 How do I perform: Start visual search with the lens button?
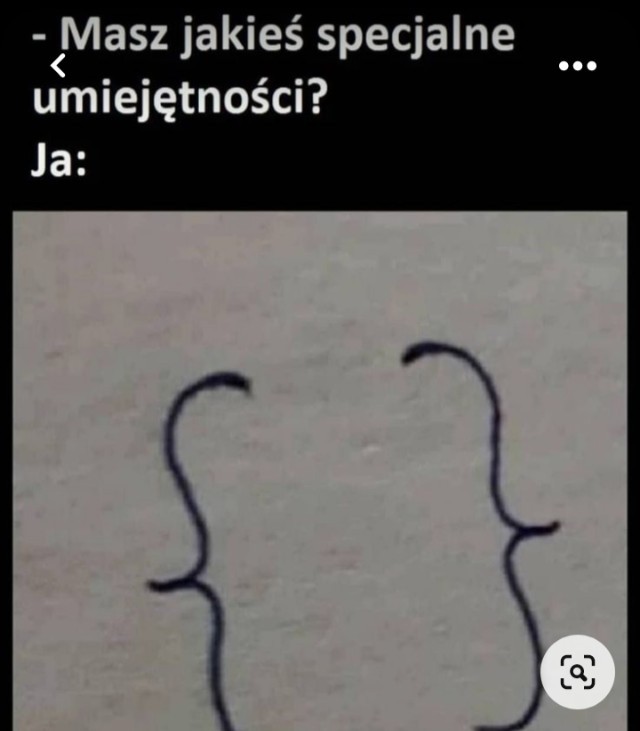pos(577,671)
